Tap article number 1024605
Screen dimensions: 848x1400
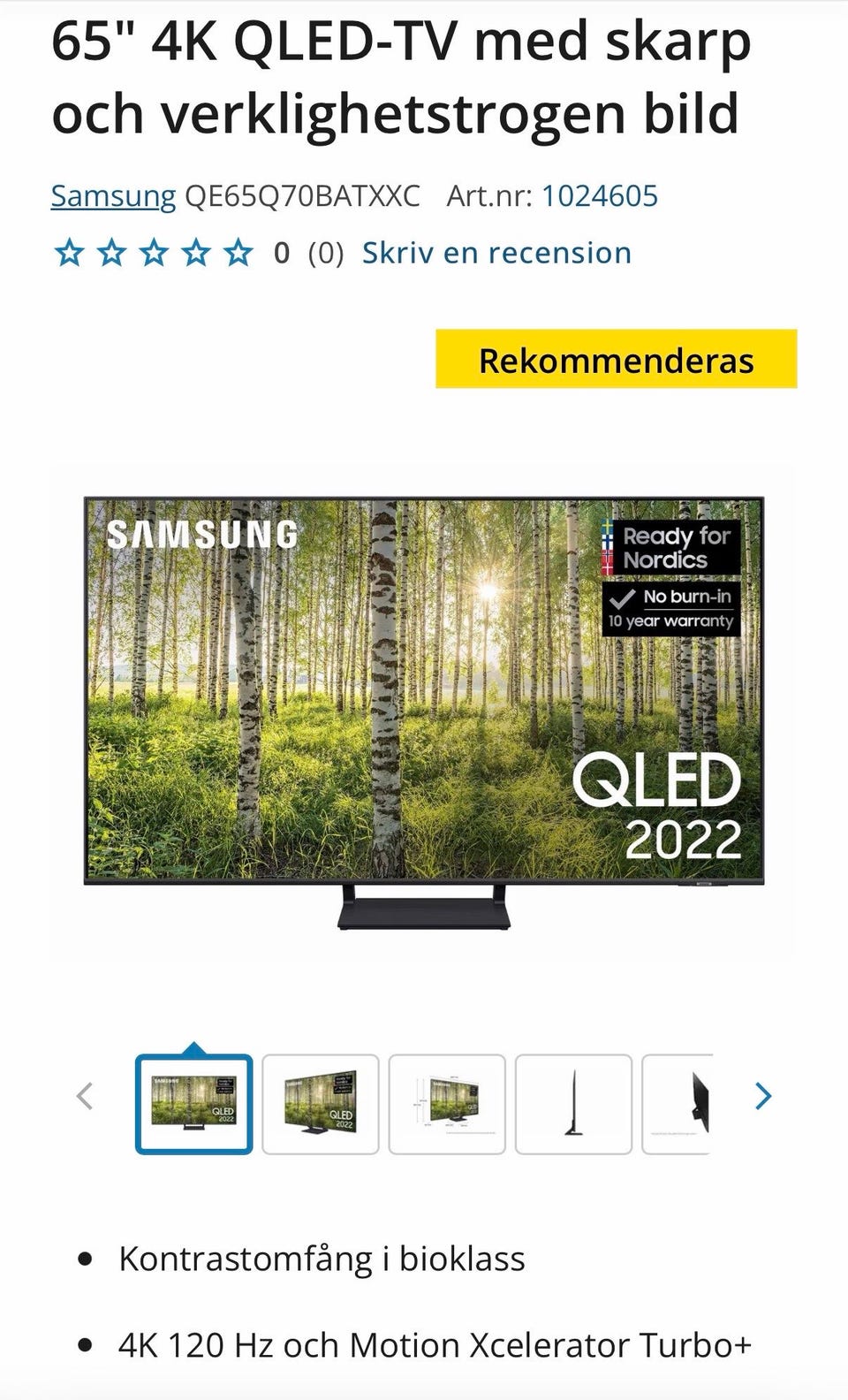pos(600,196)
